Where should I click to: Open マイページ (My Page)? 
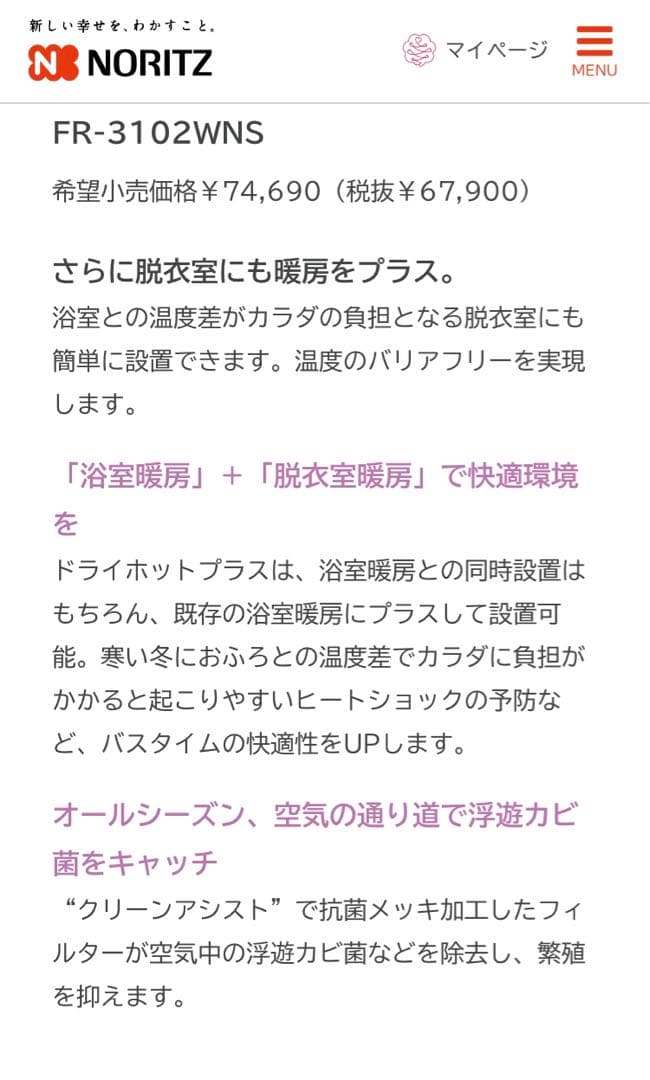click(x=475, y=49)
